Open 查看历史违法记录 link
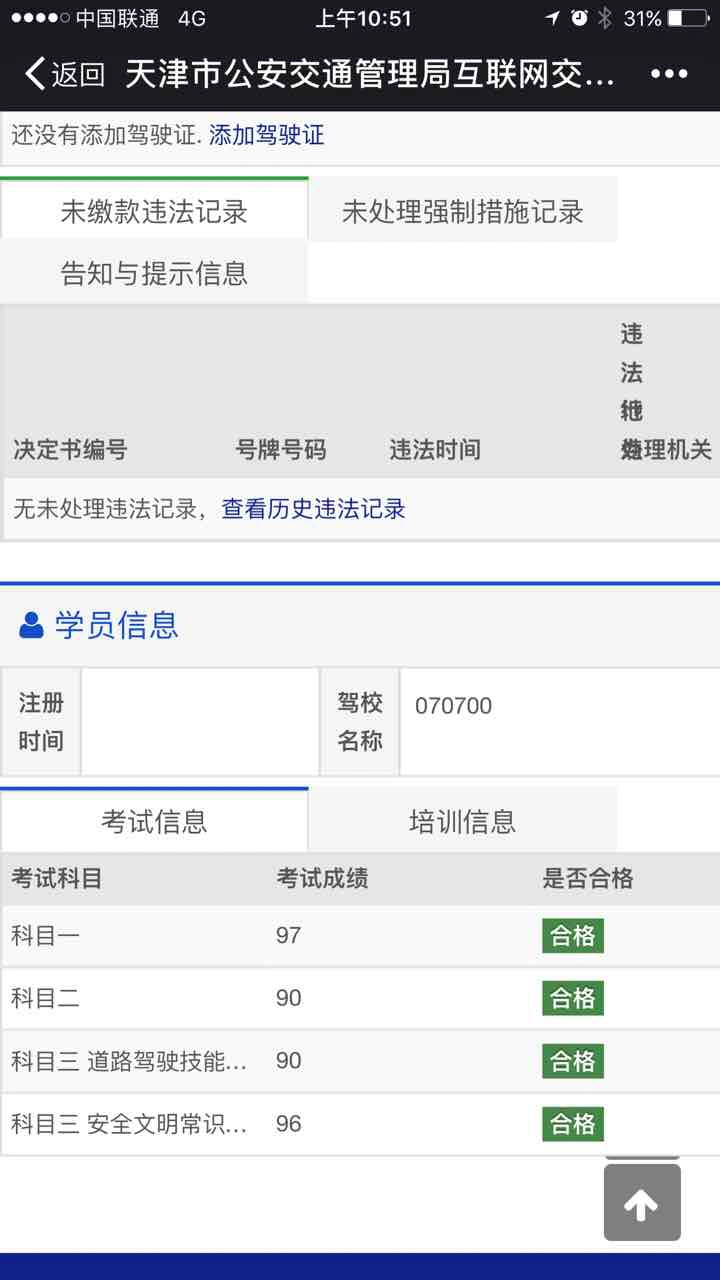This screenshot has height=1280, width=720. [x=313, y=509]
